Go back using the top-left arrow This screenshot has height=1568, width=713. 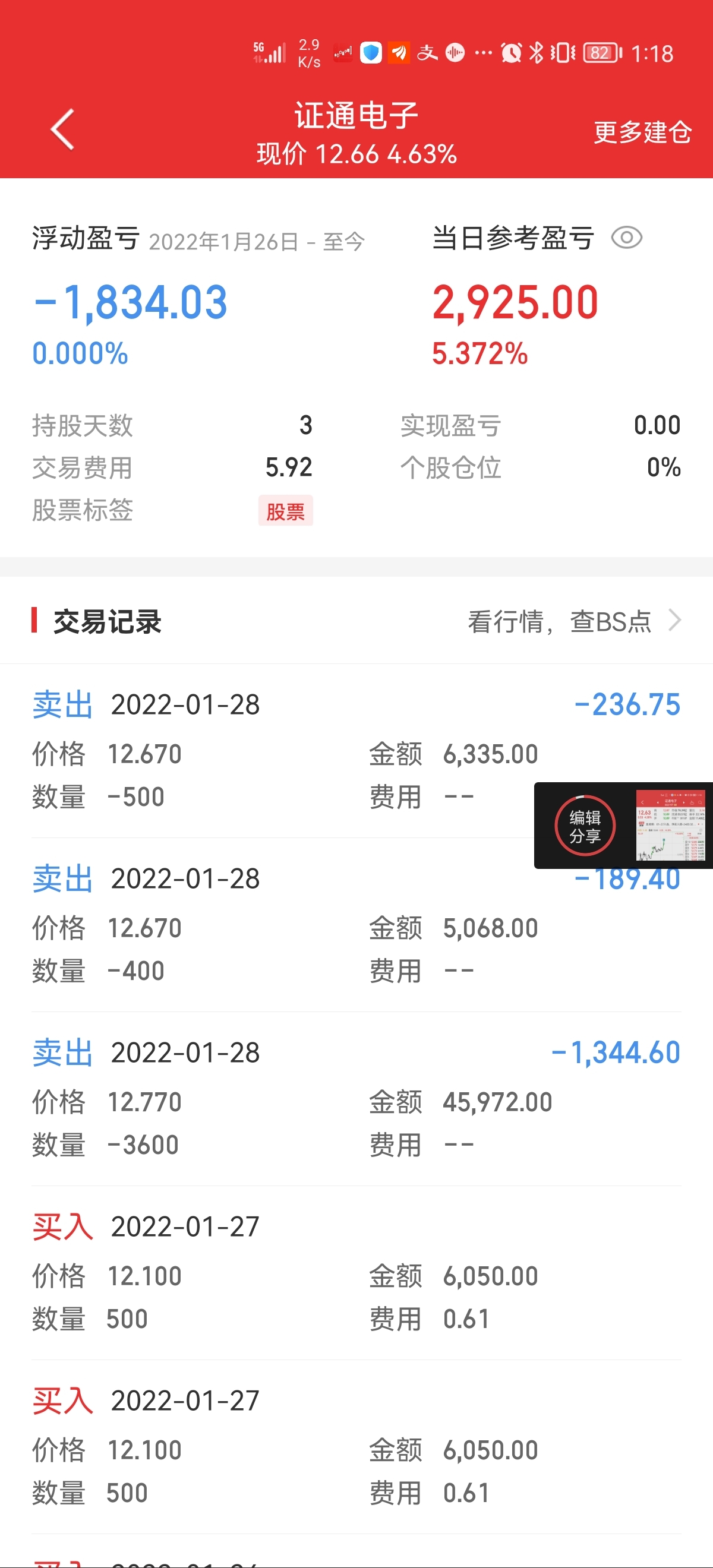[62, 129]
